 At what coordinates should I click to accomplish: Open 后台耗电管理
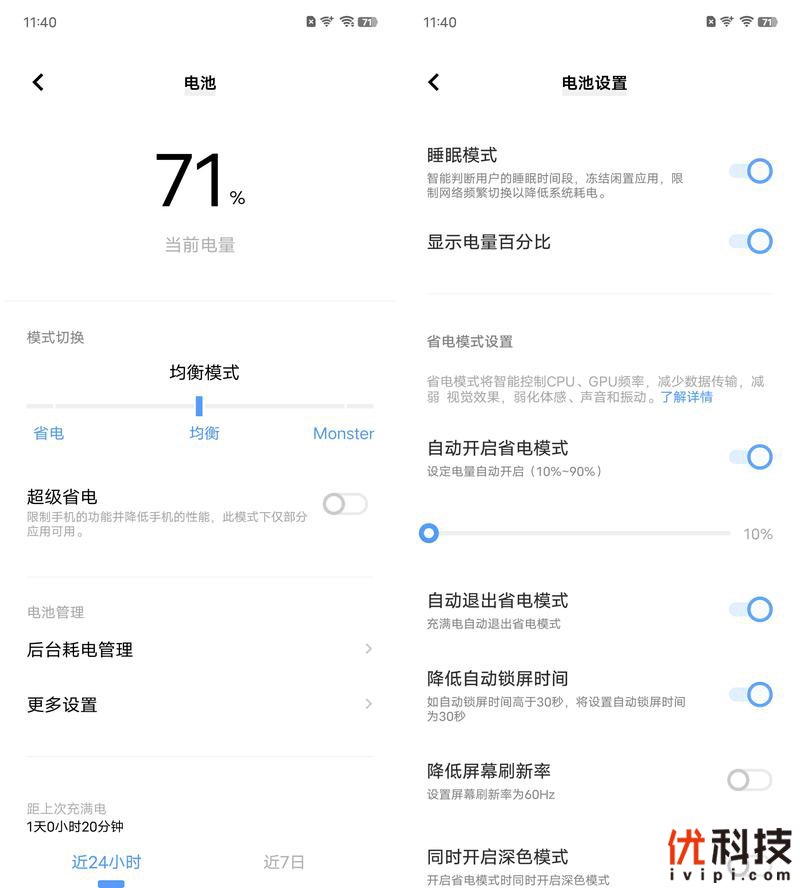click(200, 650)
